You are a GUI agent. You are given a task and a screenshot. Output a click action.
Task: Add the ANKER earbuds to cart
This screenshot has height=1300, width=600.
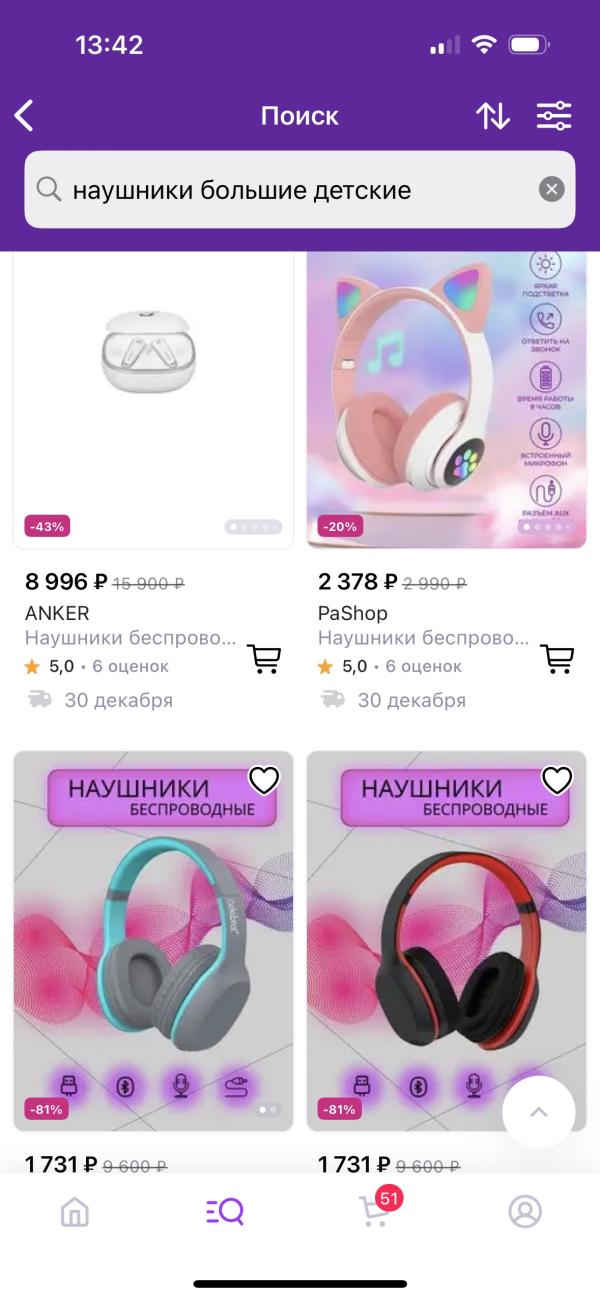(264, 659)
